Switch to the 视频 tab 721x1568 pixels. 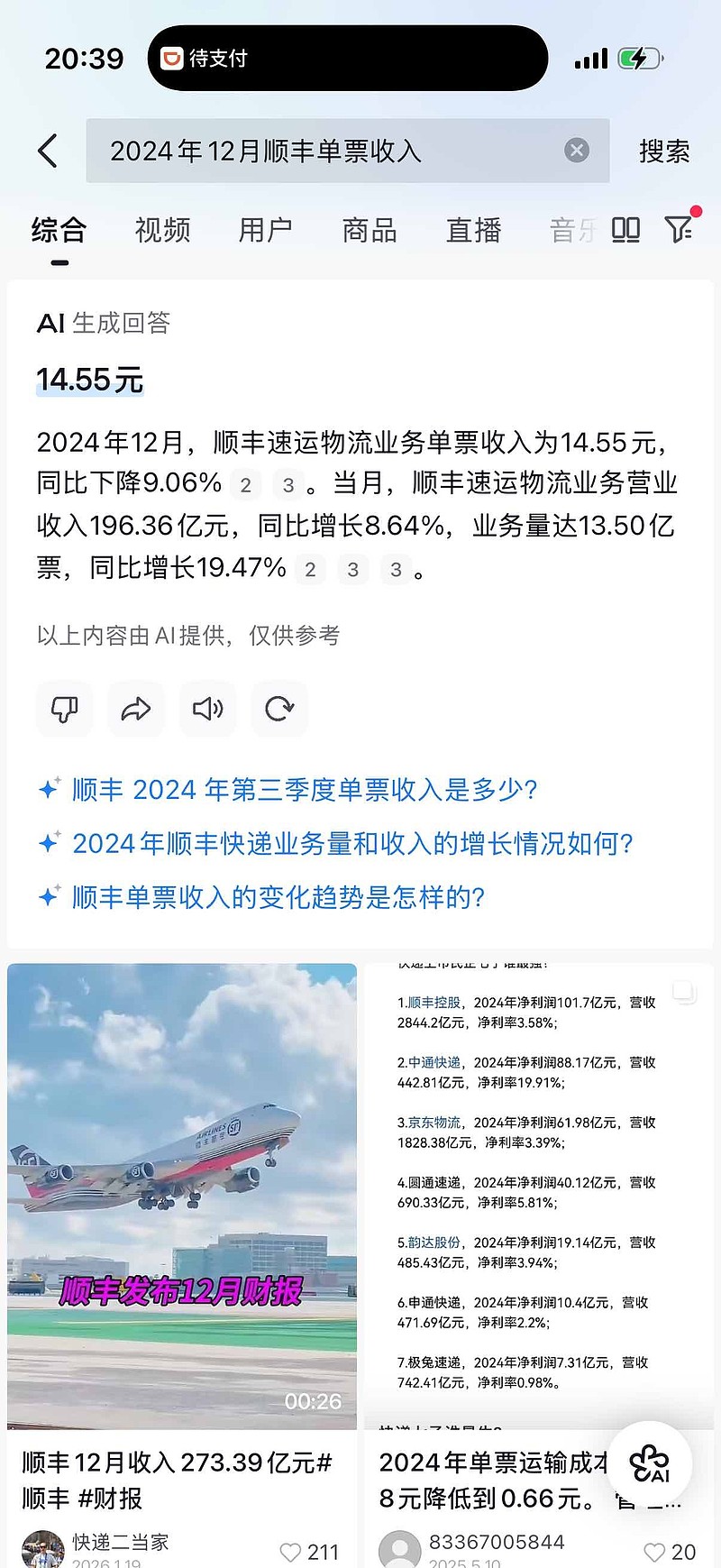point(161,231)
